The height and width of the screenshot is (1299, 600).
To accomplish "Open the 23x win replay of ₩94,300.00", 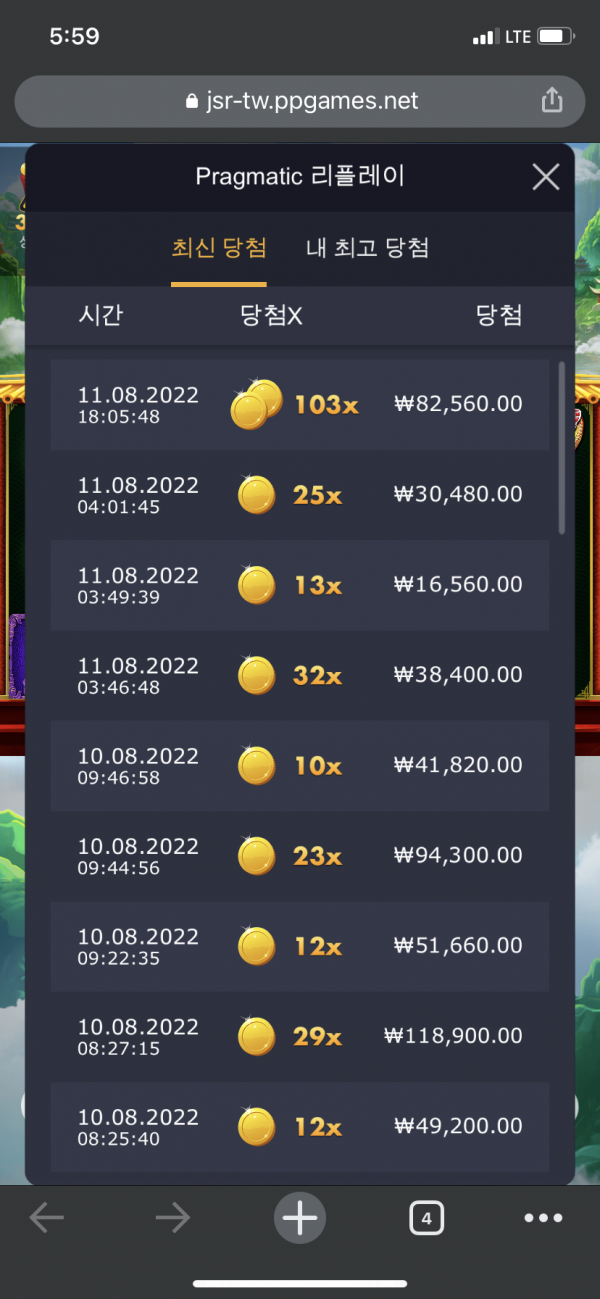I will (300, 855).
